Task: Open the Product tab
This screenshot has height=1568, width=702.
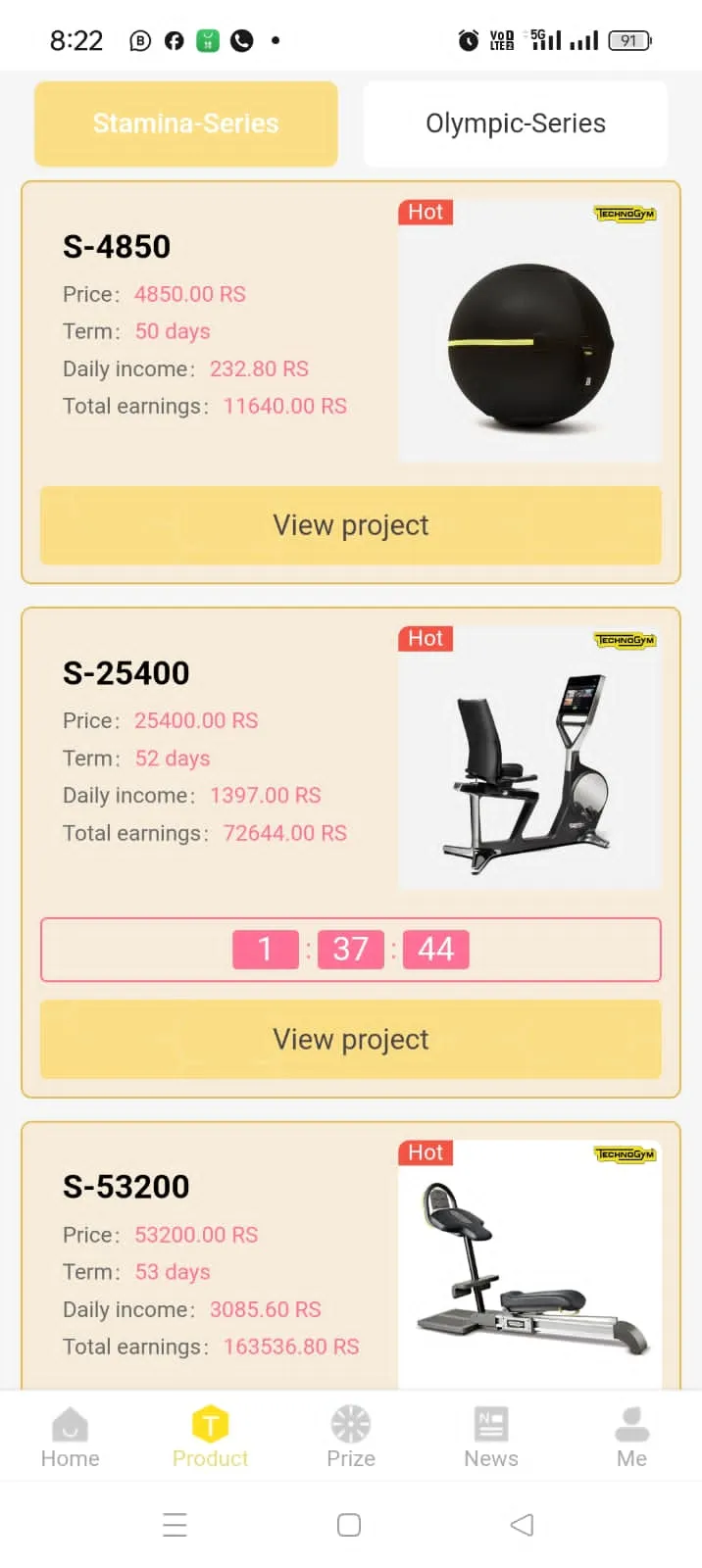Action: [x=211, y=1437]
